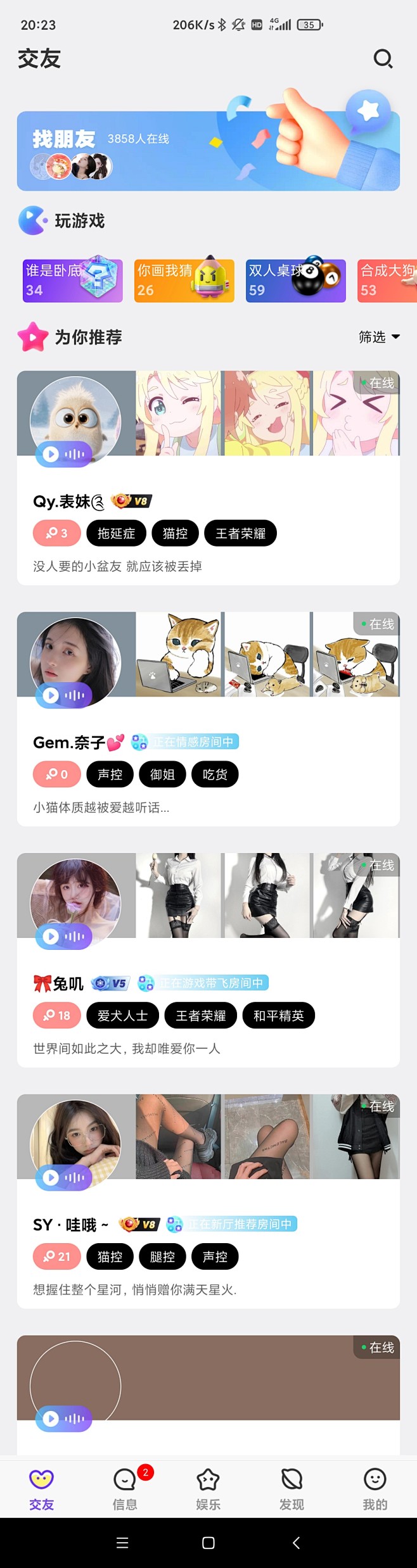Open the 找朋友 banner

pyautogui.click(x=208, y=151)
